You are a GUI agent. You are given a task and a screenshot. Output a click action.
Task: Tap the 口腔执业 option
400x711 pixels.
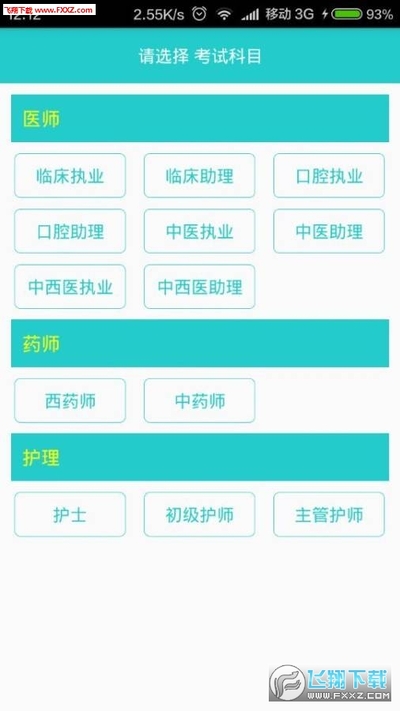point(329,175)
